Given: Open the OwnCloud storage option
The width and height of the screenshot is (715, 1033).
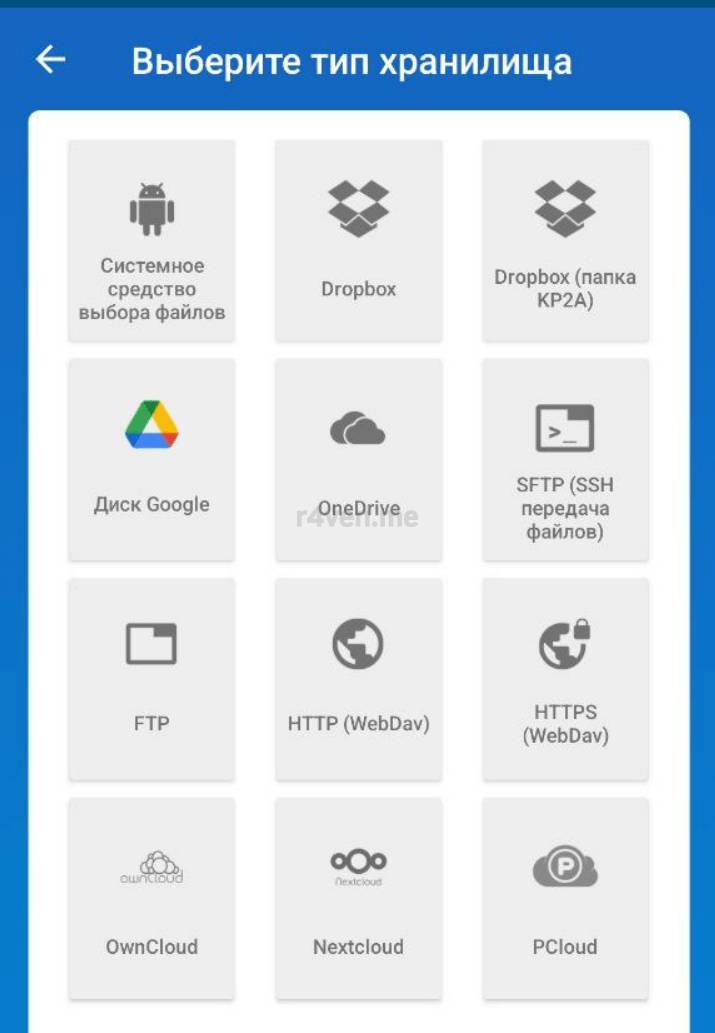Looking at the screenshot, I should 152,898.
